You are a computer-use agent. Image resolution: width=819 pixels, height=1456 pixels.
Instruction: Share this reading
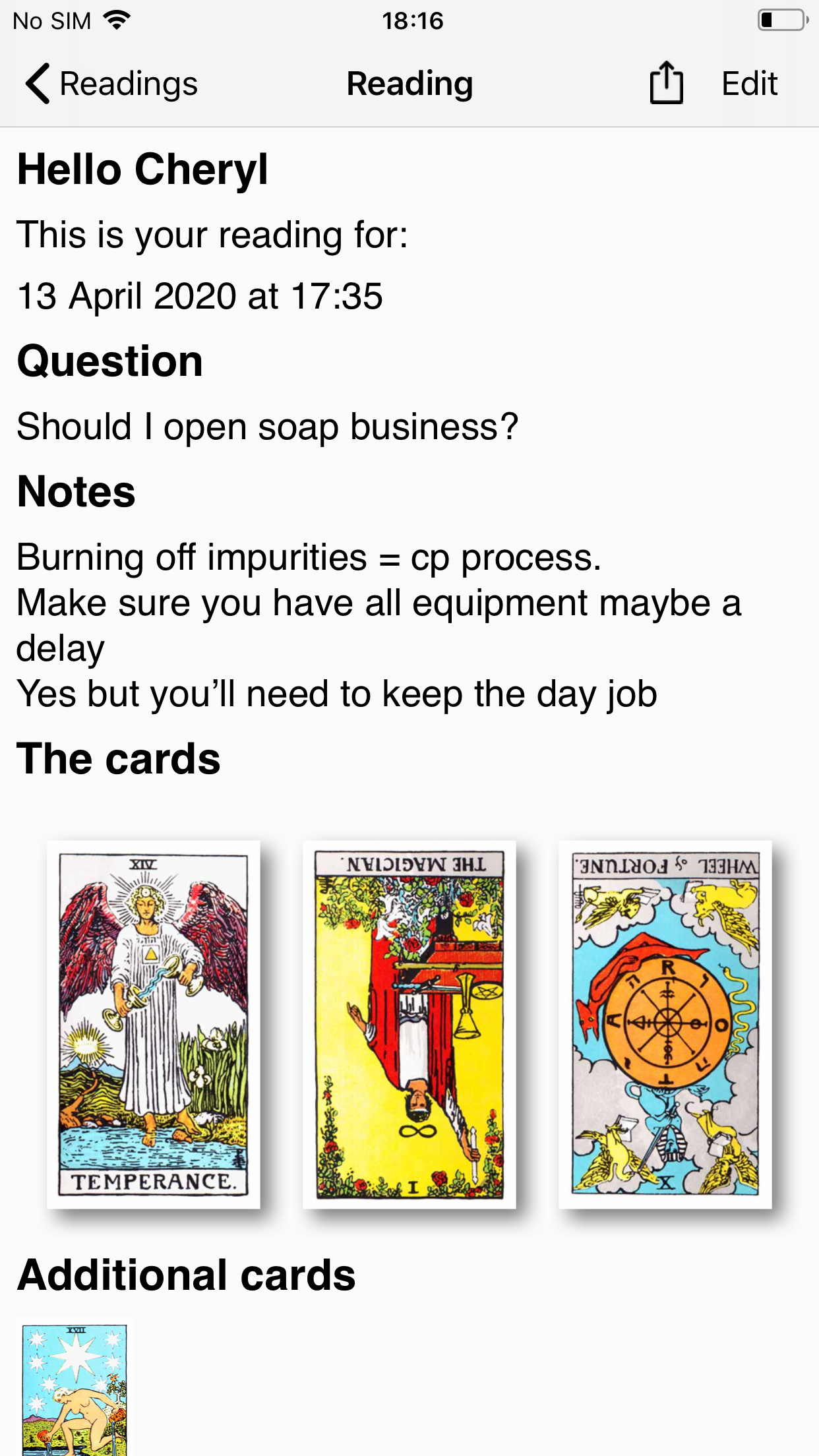pyautogui.click(x=666, y=82)
